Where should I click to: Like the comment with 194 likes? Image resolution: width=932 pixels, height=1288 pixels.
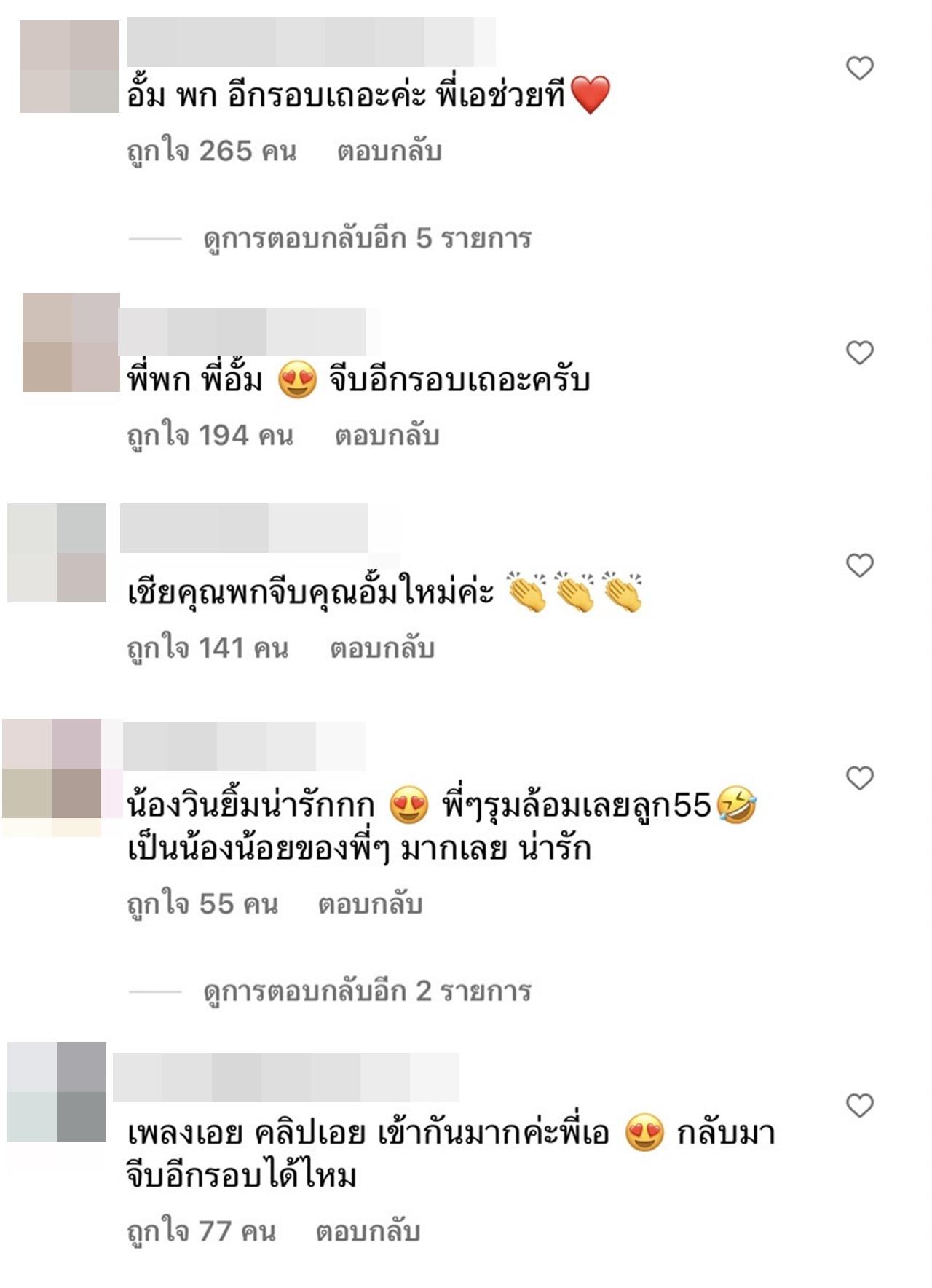[859, 353]
